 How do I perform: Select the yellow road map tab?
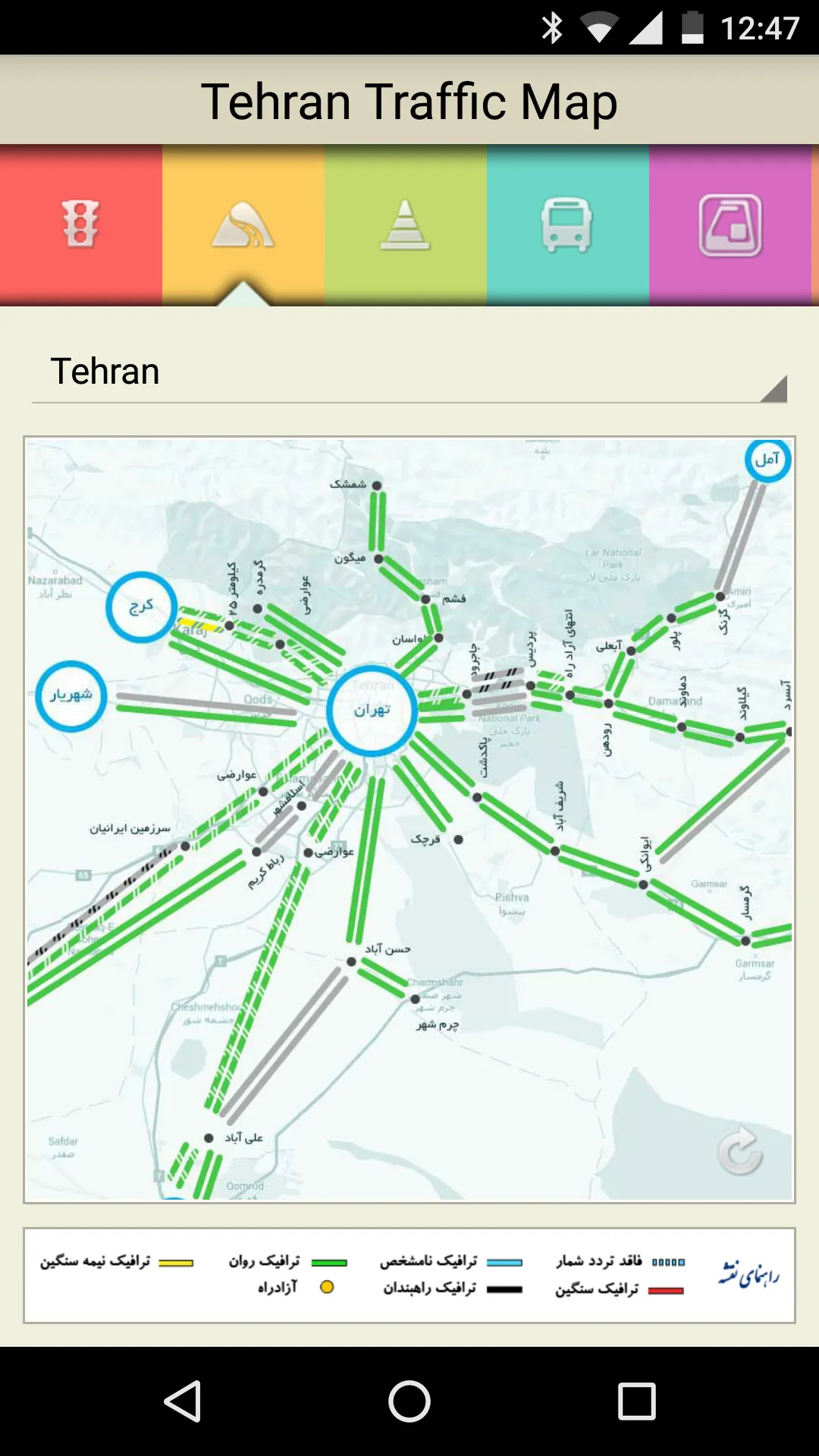point(243,224)
